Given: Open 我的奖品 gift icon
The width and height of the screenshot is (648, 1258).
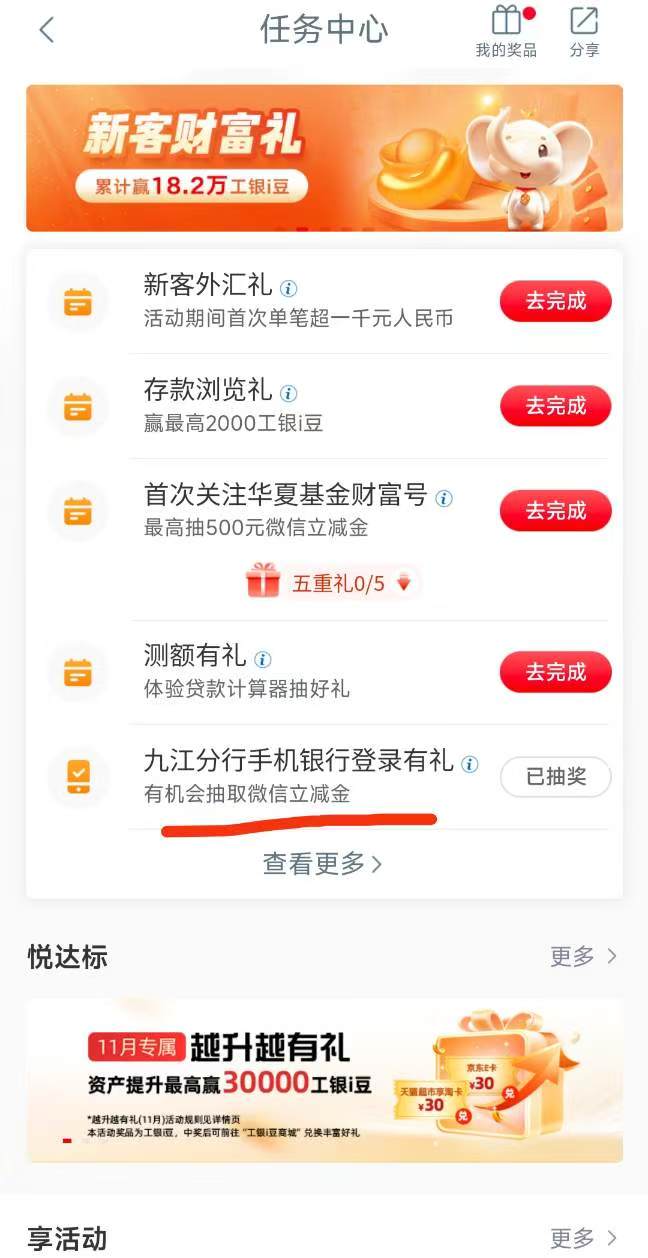Looking at the screenshot, I should [x=506, y=32].
